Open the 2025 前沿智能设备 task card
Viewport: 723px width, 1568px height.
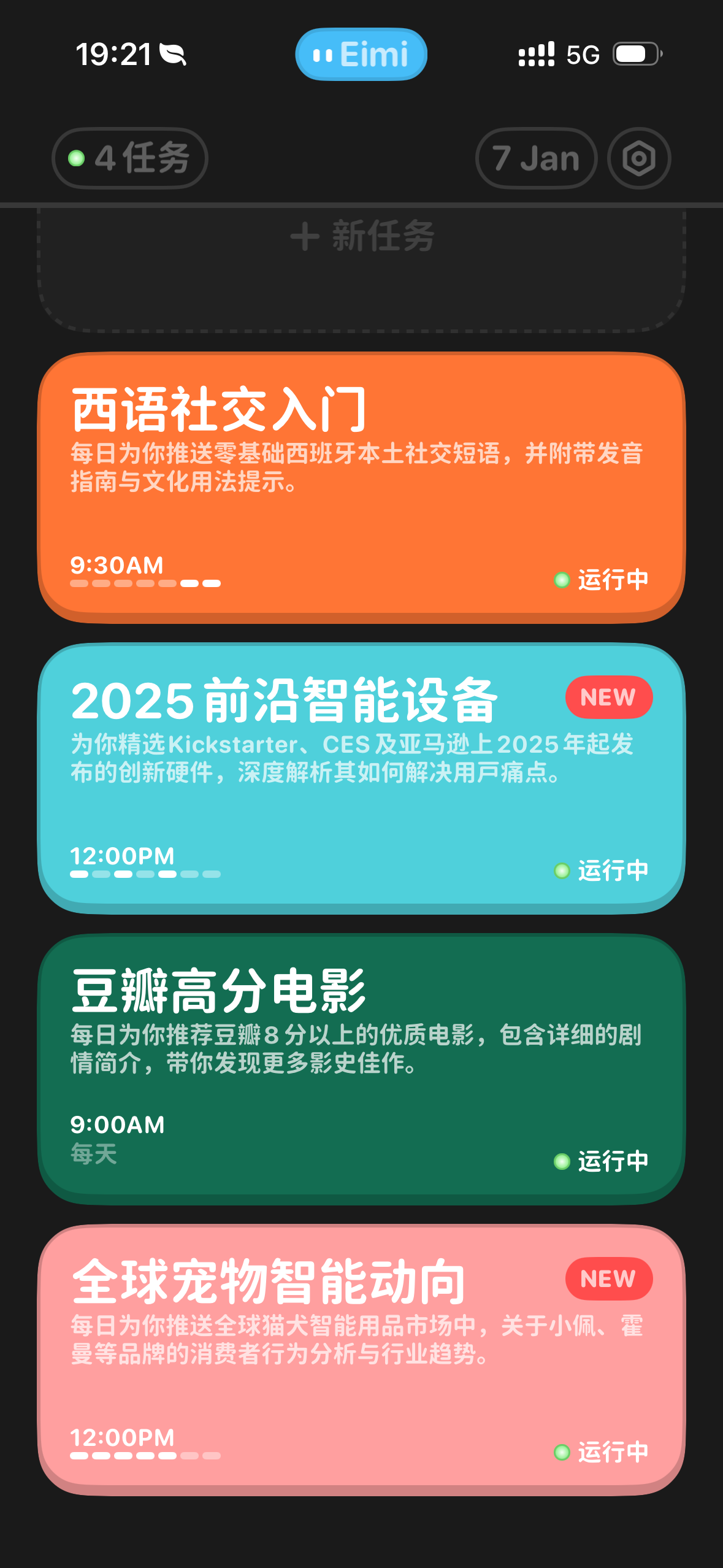362,778
